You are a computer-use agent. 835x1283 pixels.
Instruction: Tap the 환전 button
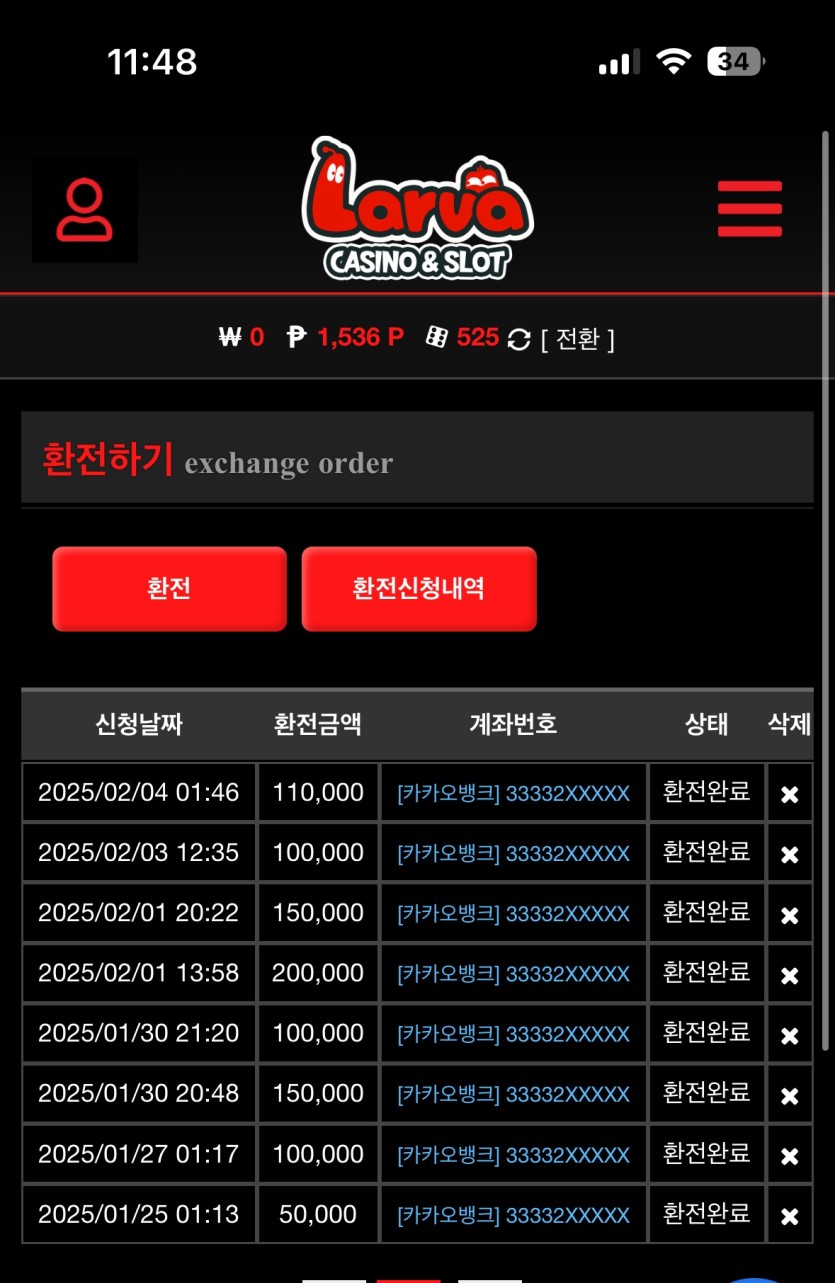[169, 588]
